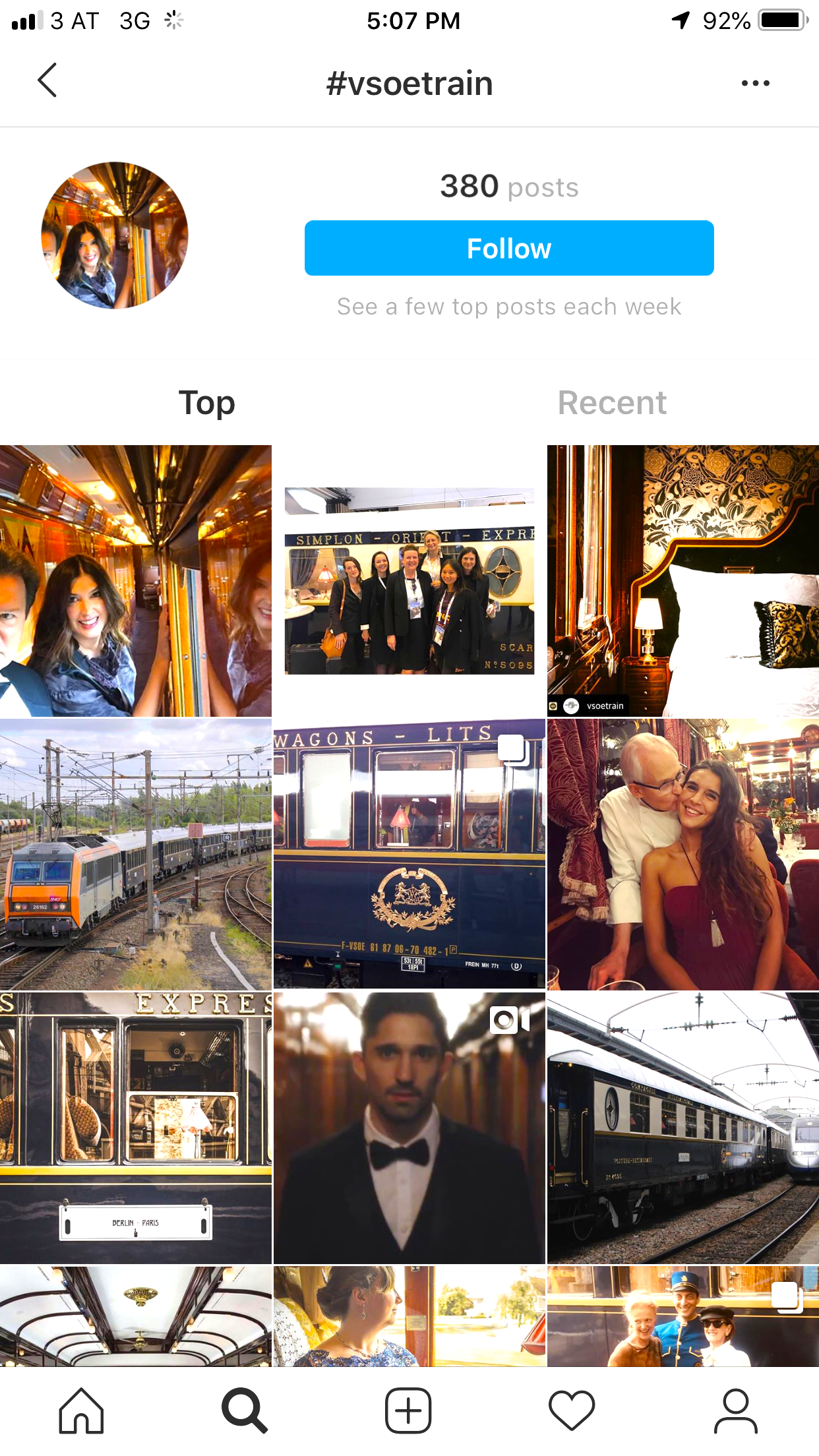Open the Berlin-Paris carriage window post

pos(135,1128)
